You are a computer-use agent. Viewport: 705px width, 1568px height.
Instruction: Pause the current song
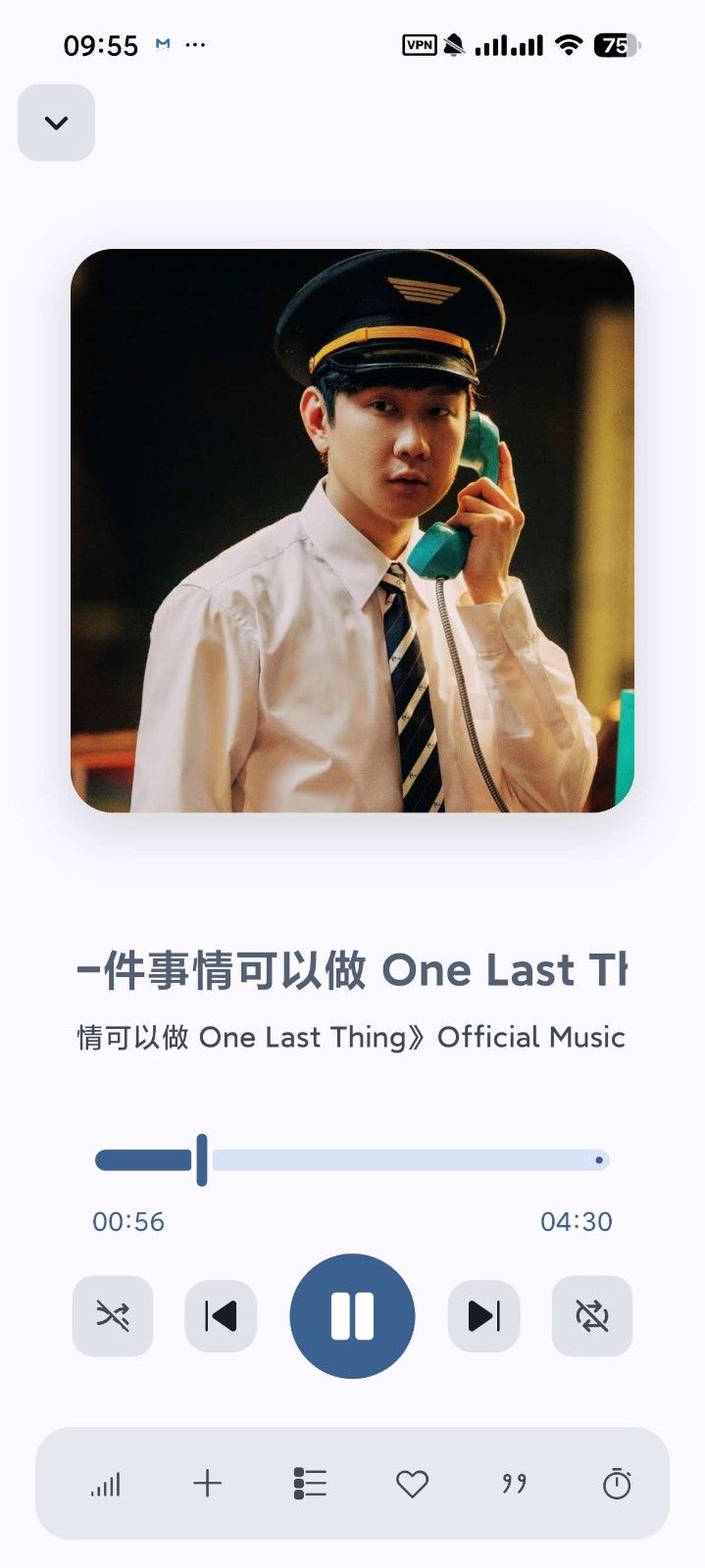click(x=352, y=1316)
